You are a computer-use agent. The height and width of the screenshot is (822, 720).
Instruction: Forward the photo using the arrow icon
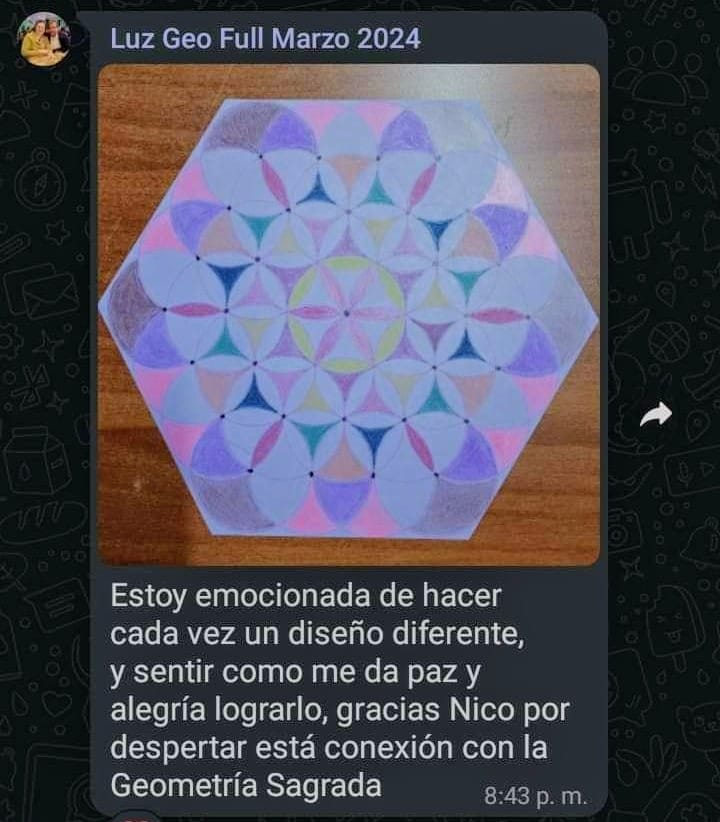click(x=656, y=415)
